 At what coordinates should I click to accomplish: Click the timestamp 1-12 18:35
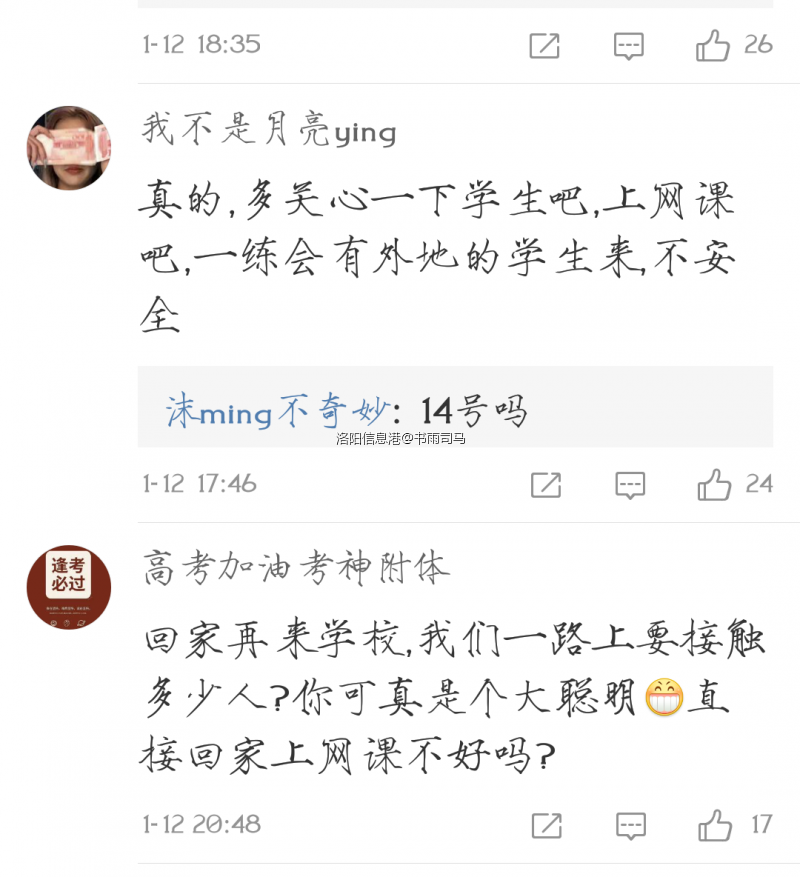[x=200, y=44]
